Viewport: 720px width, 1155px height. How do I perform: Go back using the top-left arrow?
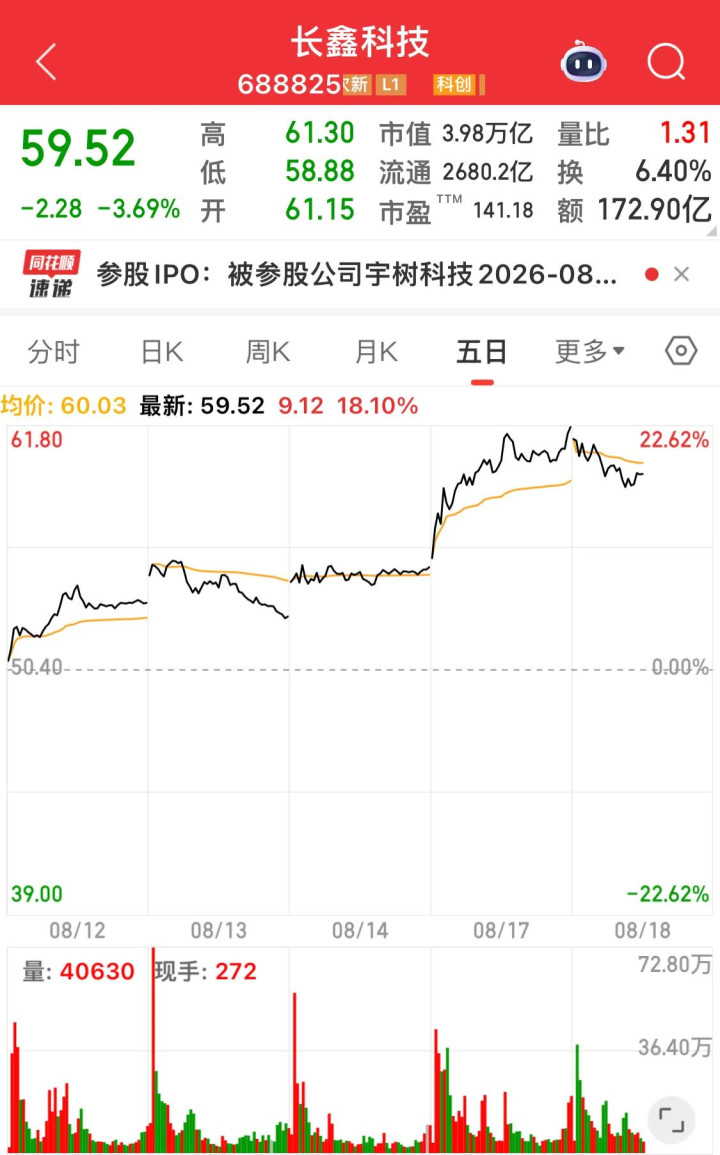point(46,61)
